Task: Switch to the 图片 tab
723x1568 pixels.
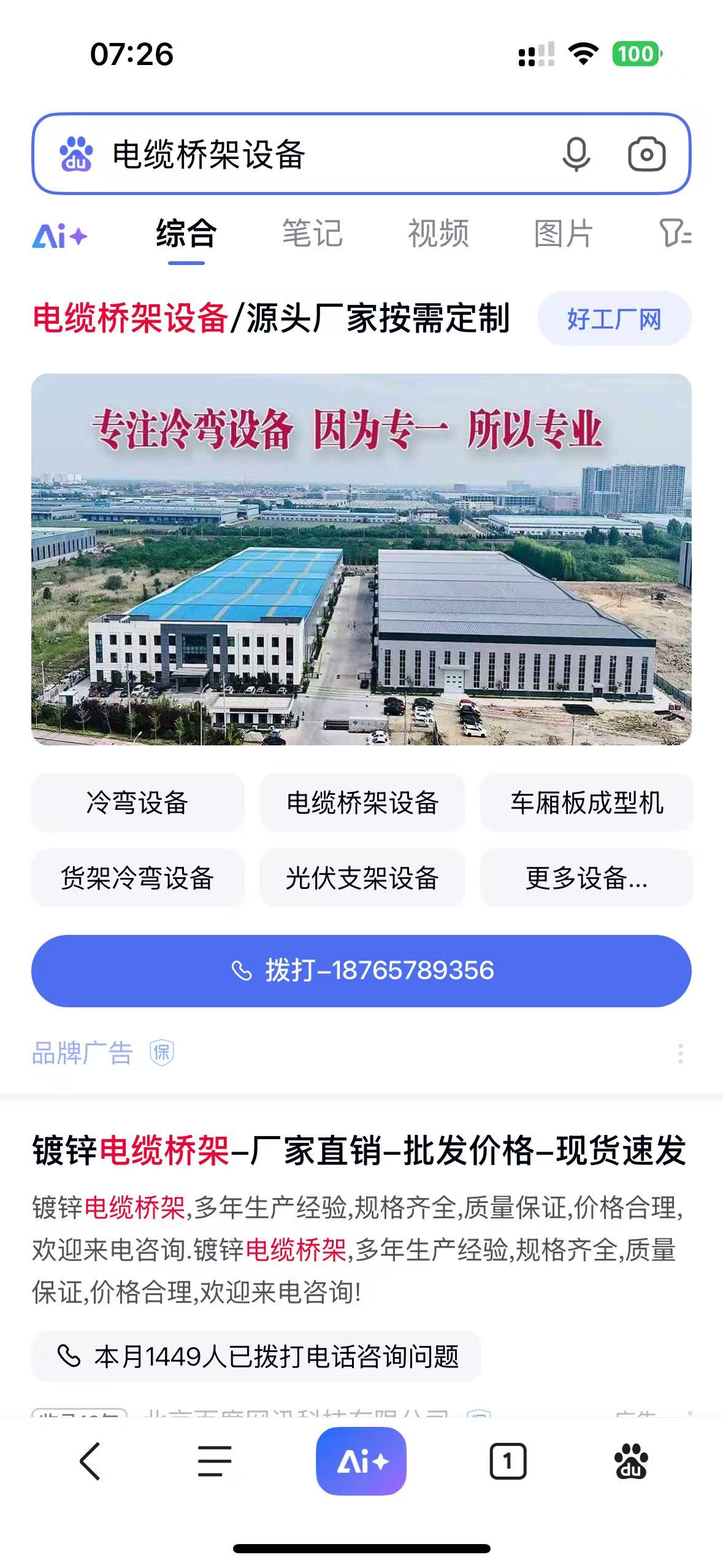Action: (x=564, y=234)
